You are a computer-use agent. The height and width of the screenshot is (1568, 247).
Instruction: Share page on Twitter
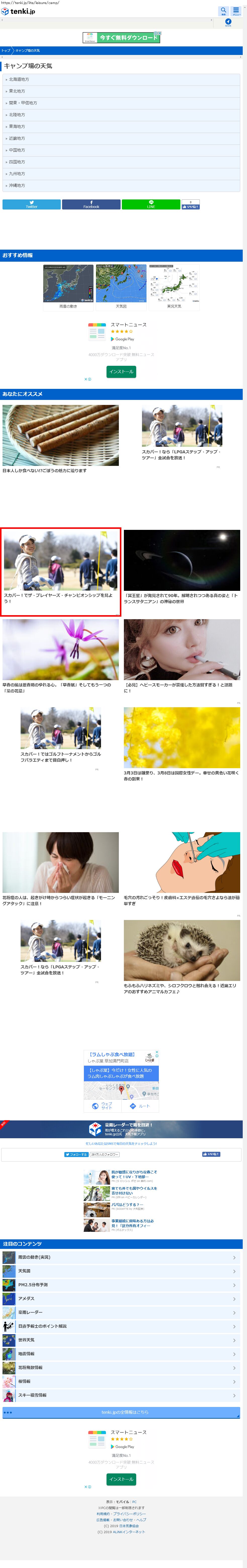31,204
